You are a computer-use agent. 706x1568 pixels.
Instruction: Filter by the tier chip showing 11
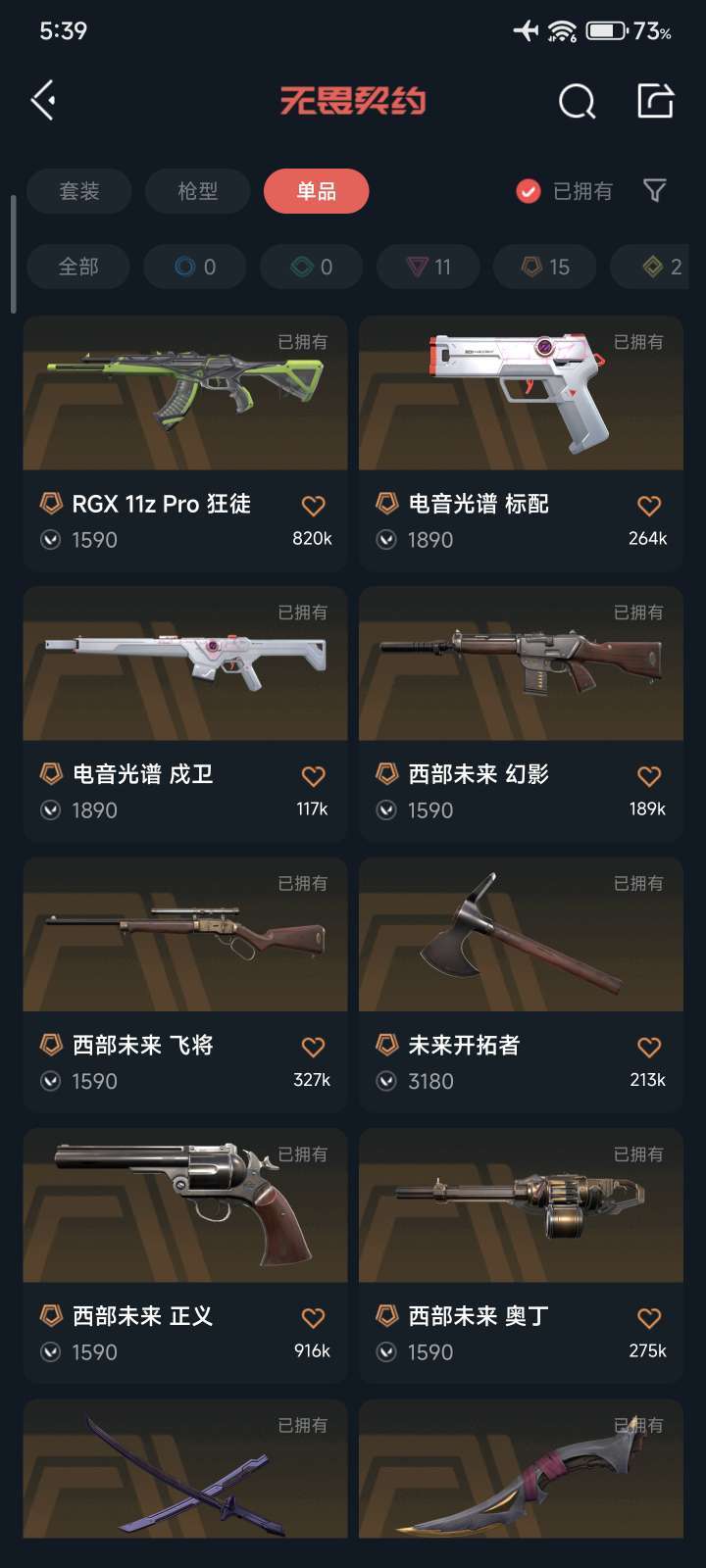429,267
